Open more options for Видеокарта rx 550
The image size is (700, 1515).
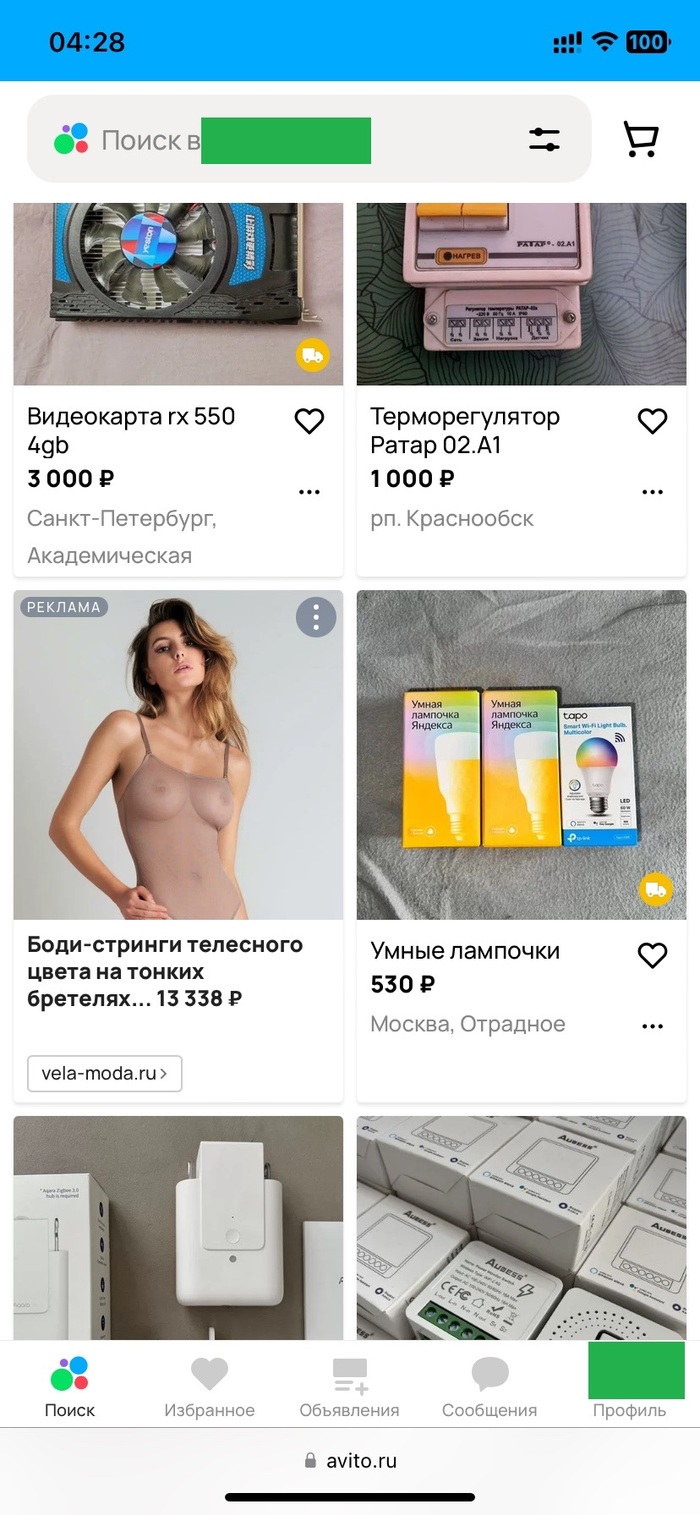coord(309,492)
